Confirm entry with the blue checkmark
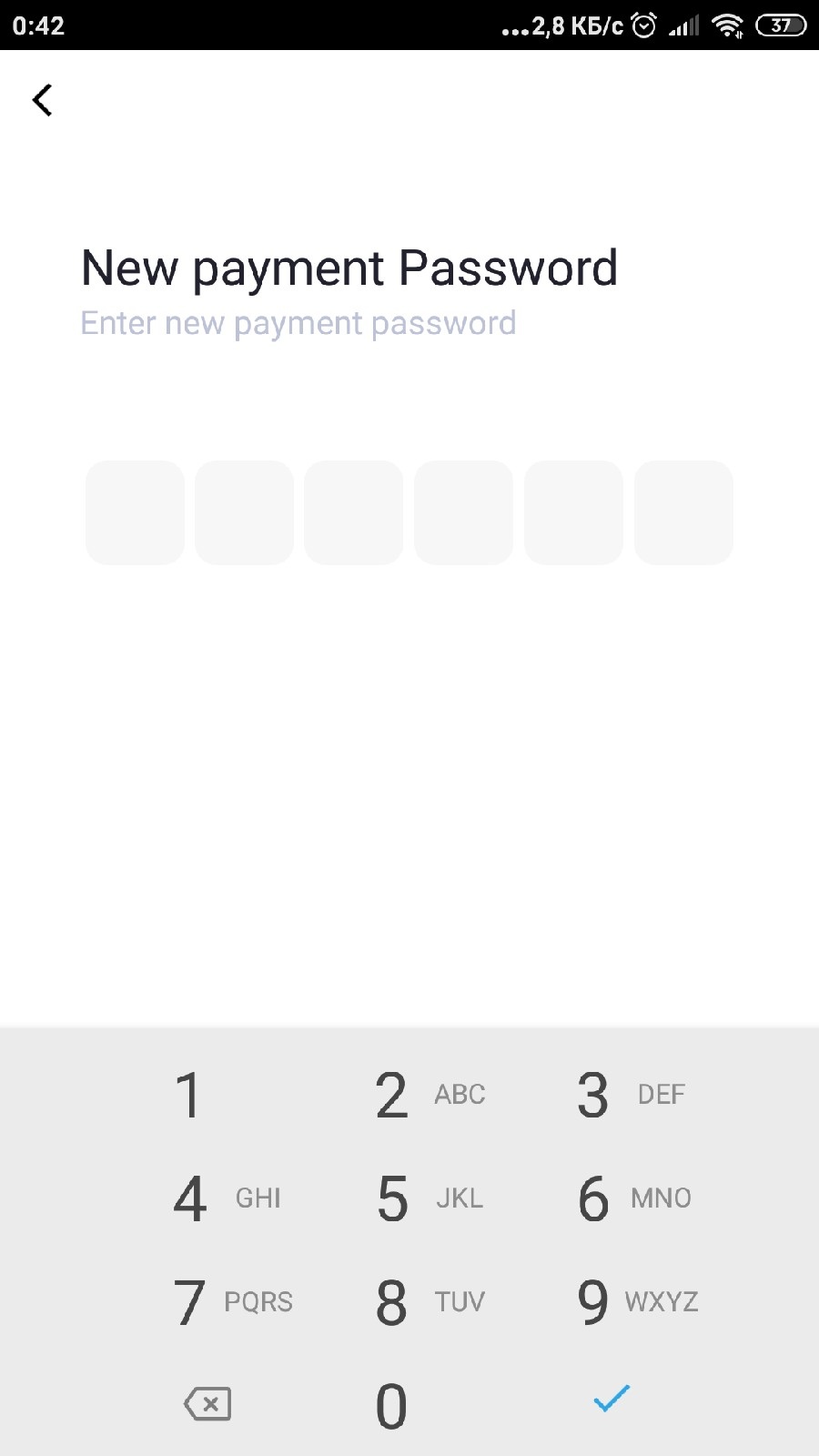The width and height of the screenshot is (819, 1456). [x=612, y=1399]
